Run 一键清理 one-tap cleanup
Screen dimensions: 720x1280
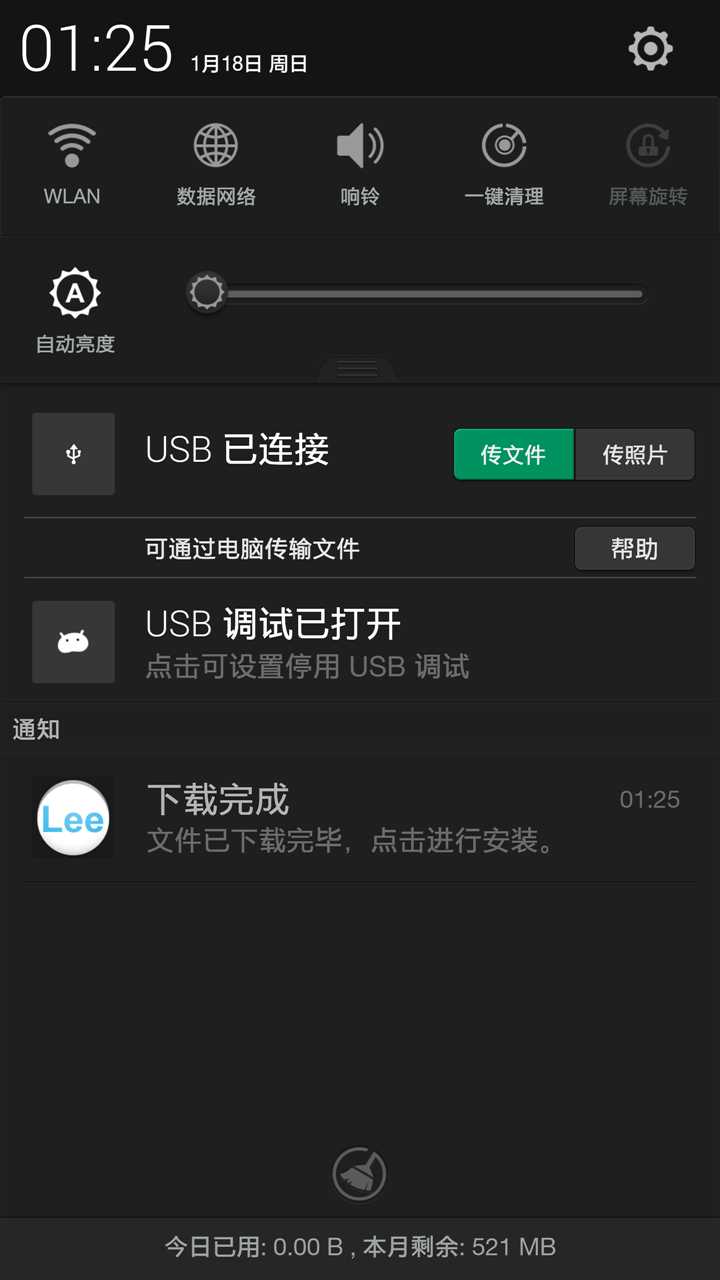coord(504,165)
